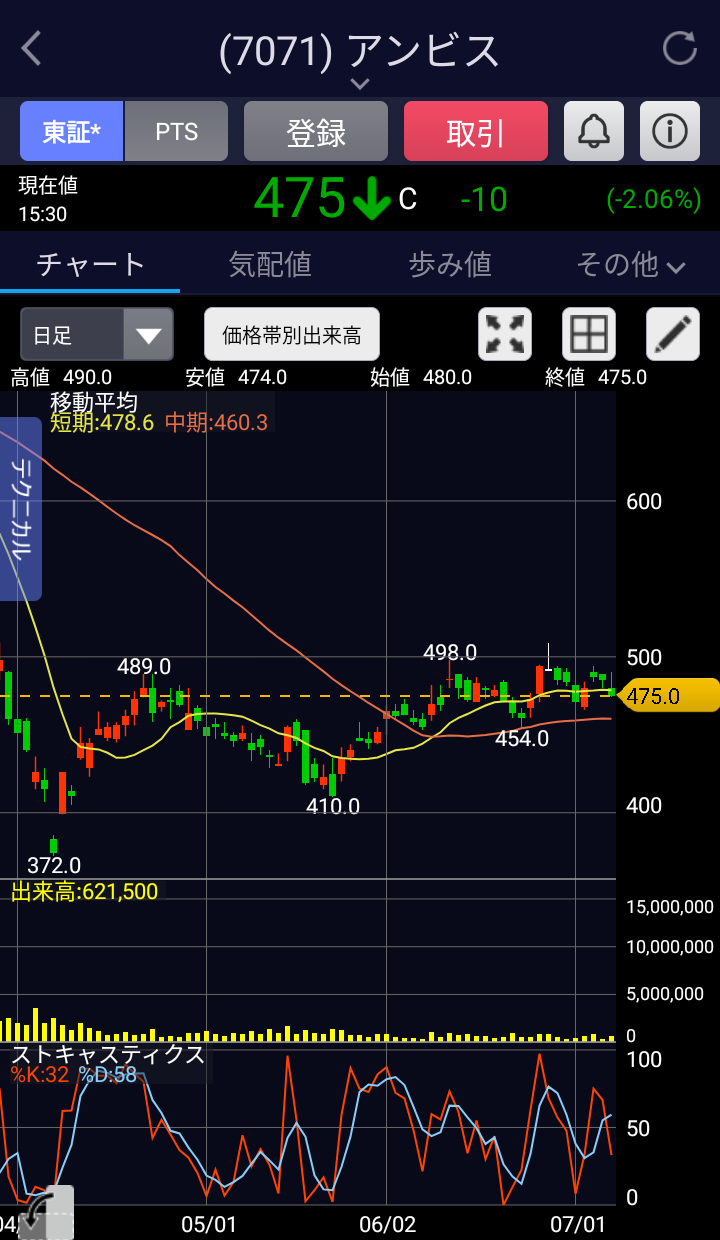Expand the chart to full screen
The width and height of the screenshot is (720, 1240).
click(x=505, y=335)
